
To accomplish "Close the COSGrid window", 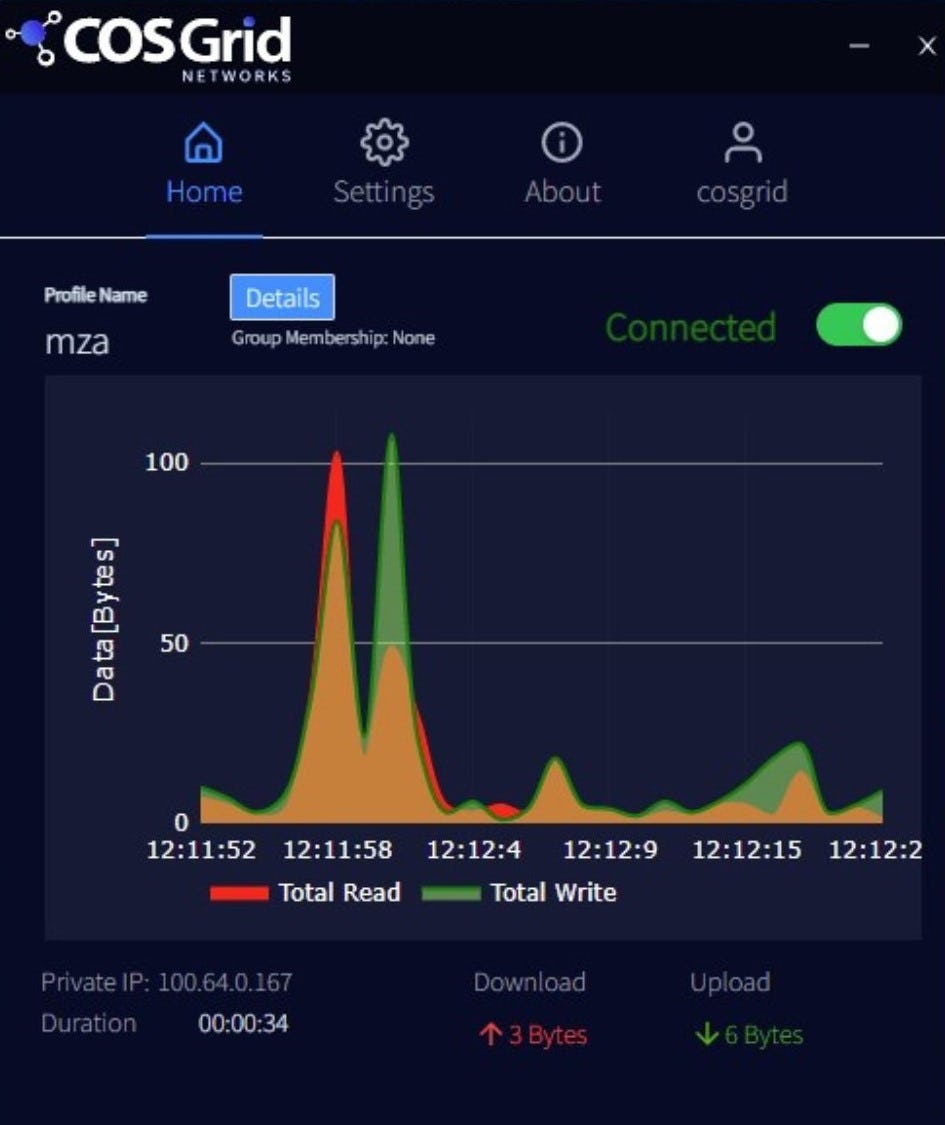I will tap(926, 46).
